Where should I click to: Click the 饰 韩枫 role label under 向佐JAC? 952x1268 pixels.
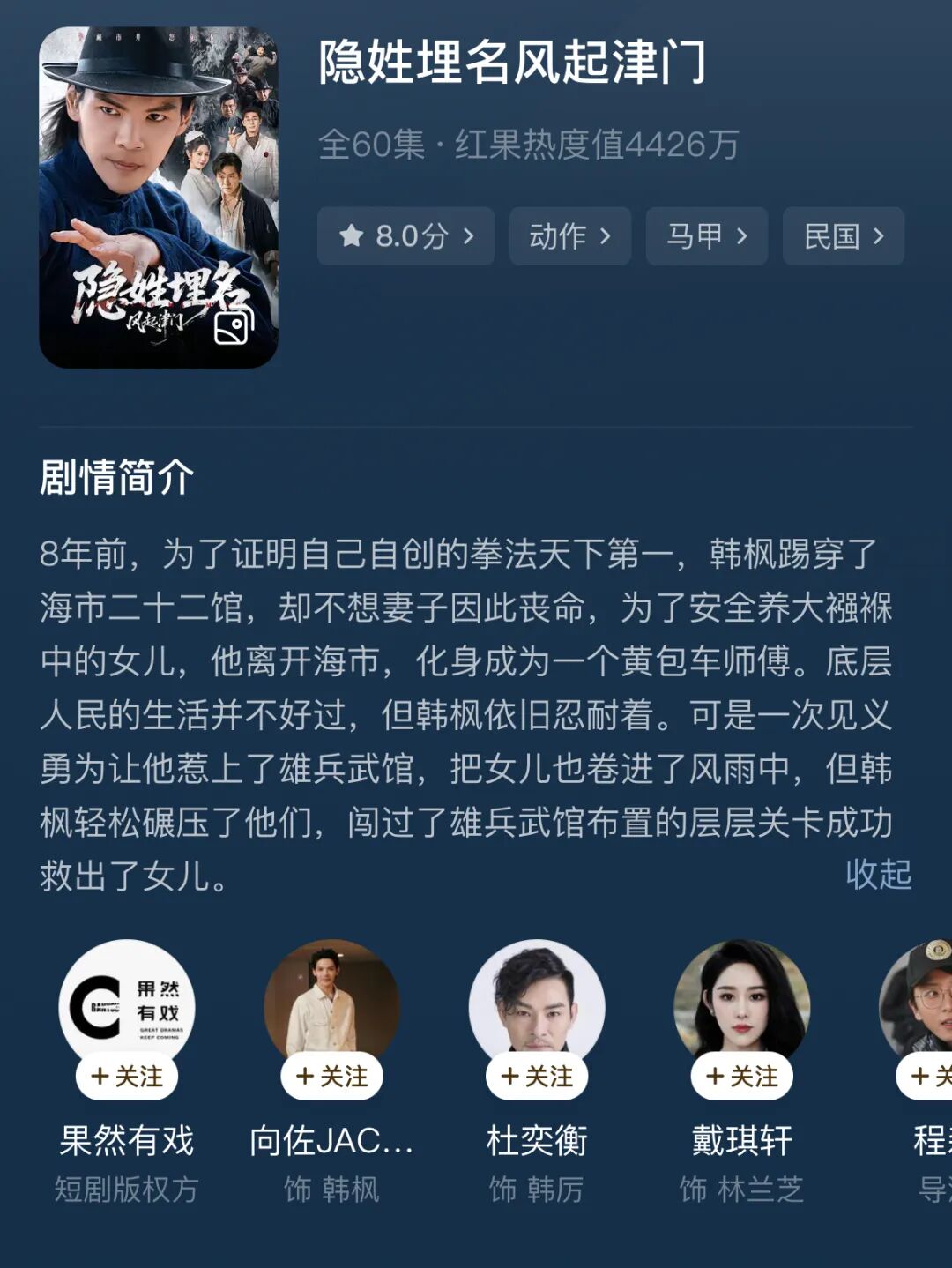(331, 1191)
